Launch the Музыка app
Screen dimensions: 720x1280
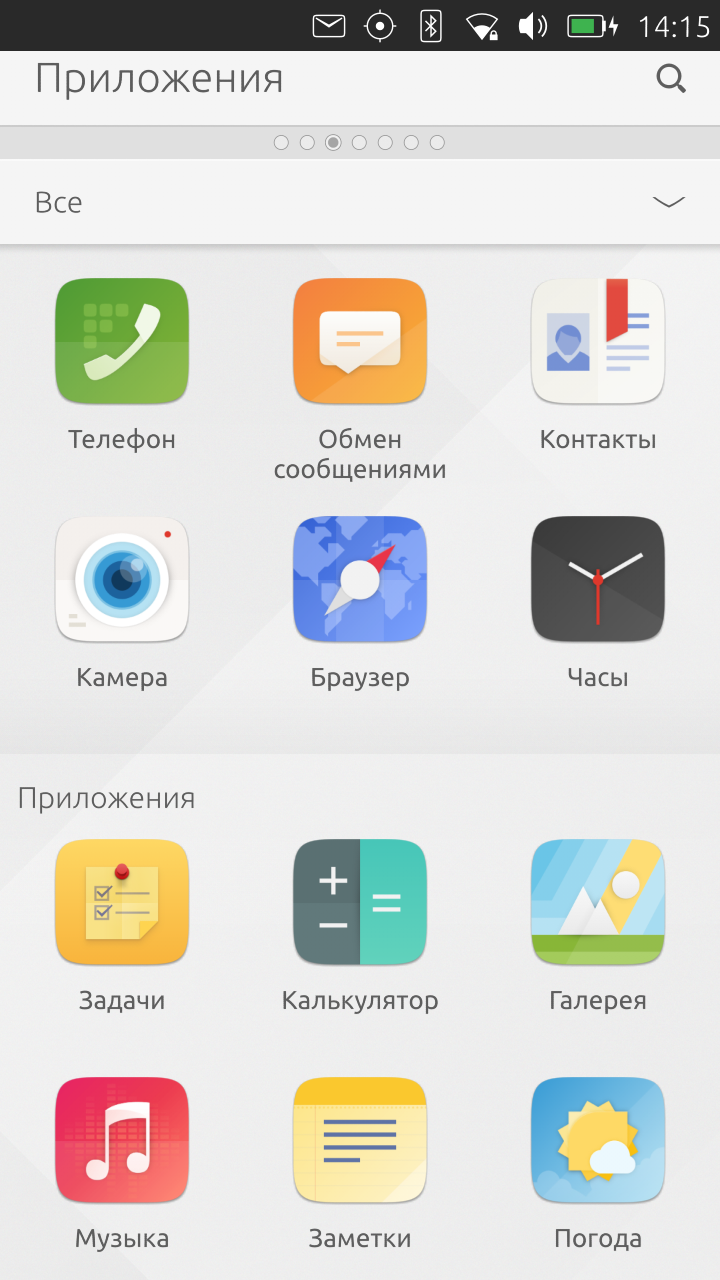tap(122, 1140)
